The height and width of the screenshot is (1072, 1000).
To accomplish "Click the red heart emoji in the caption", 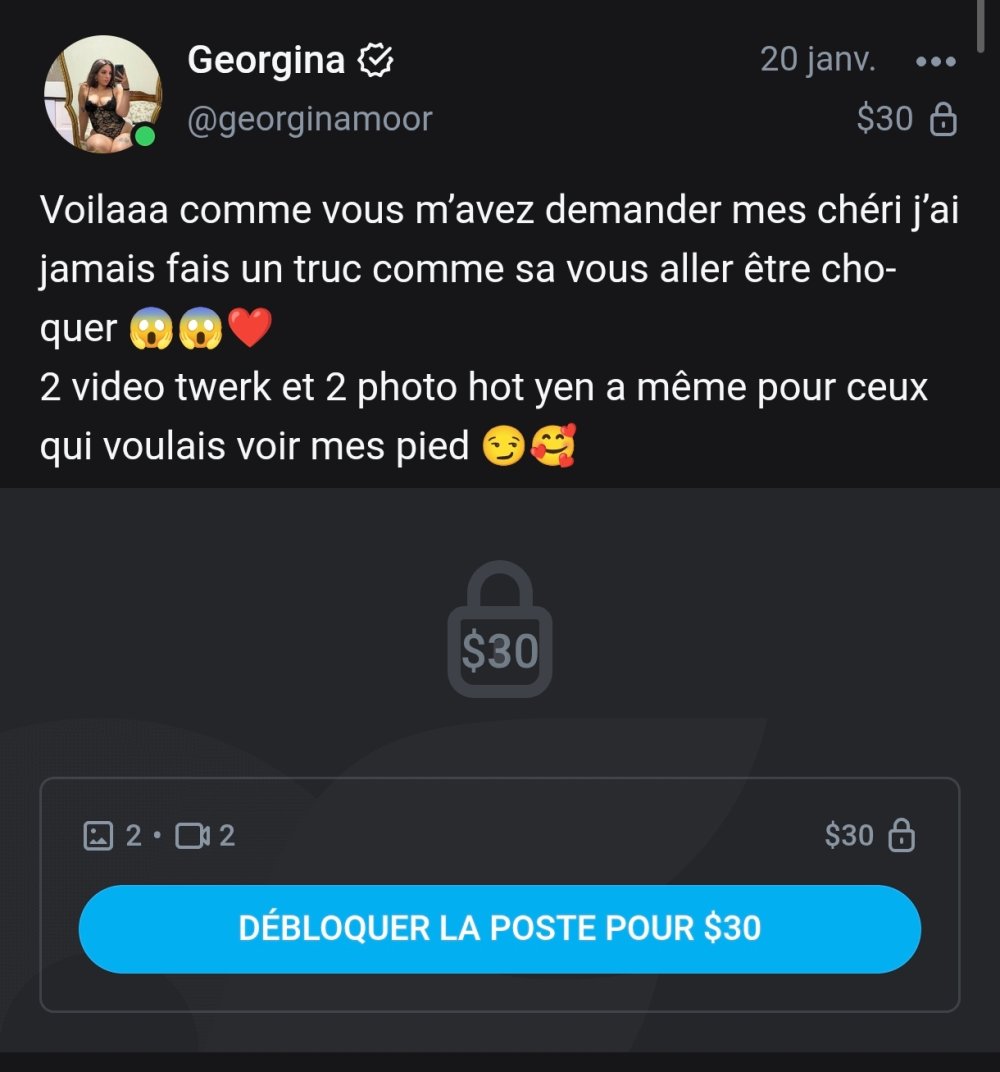I will [x=252, y=327].
